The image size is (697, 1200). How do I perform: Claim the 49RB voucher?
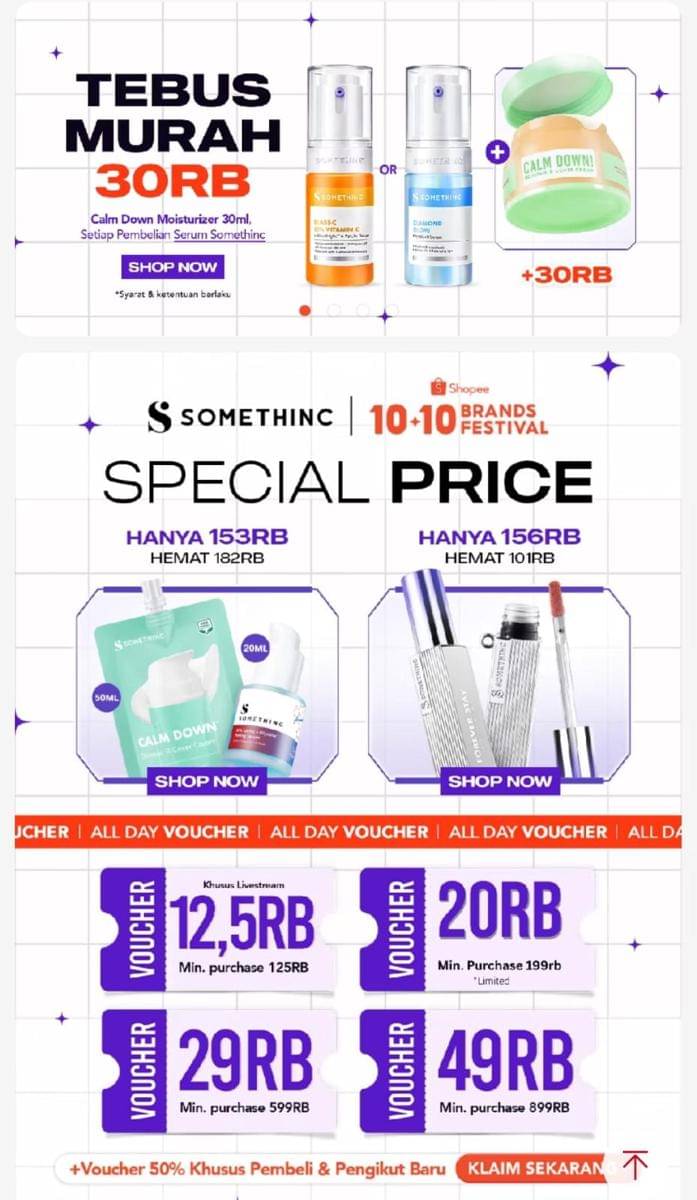[x=477, y=1070]
